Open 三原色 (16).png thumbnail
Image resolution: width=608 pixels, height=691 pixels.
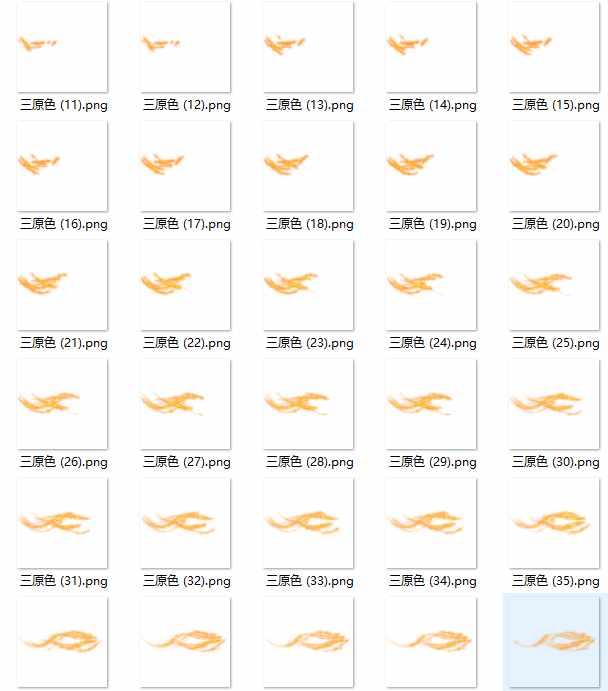[x=62, y=166]
